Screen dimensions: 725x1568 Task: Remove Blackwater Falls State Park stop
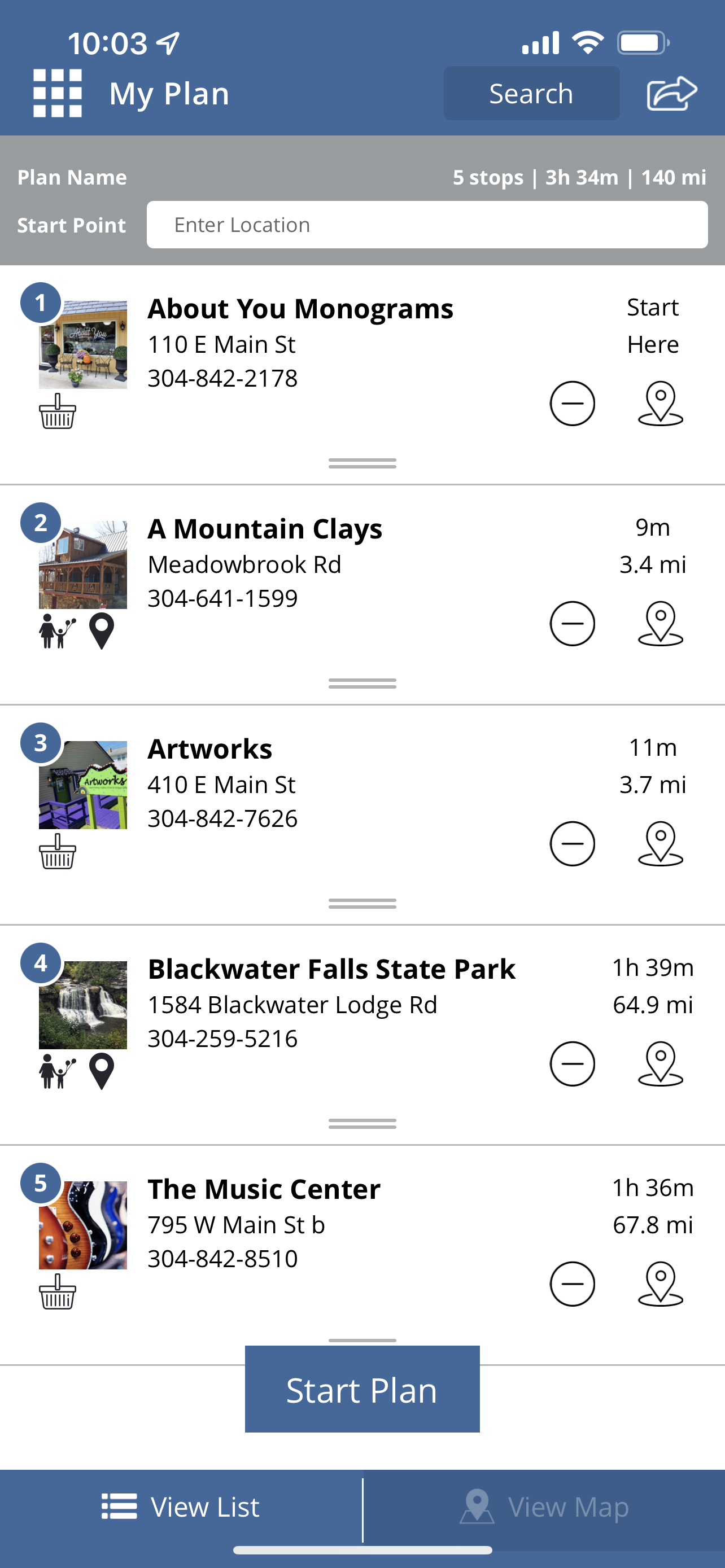(x=572, y=1064)
